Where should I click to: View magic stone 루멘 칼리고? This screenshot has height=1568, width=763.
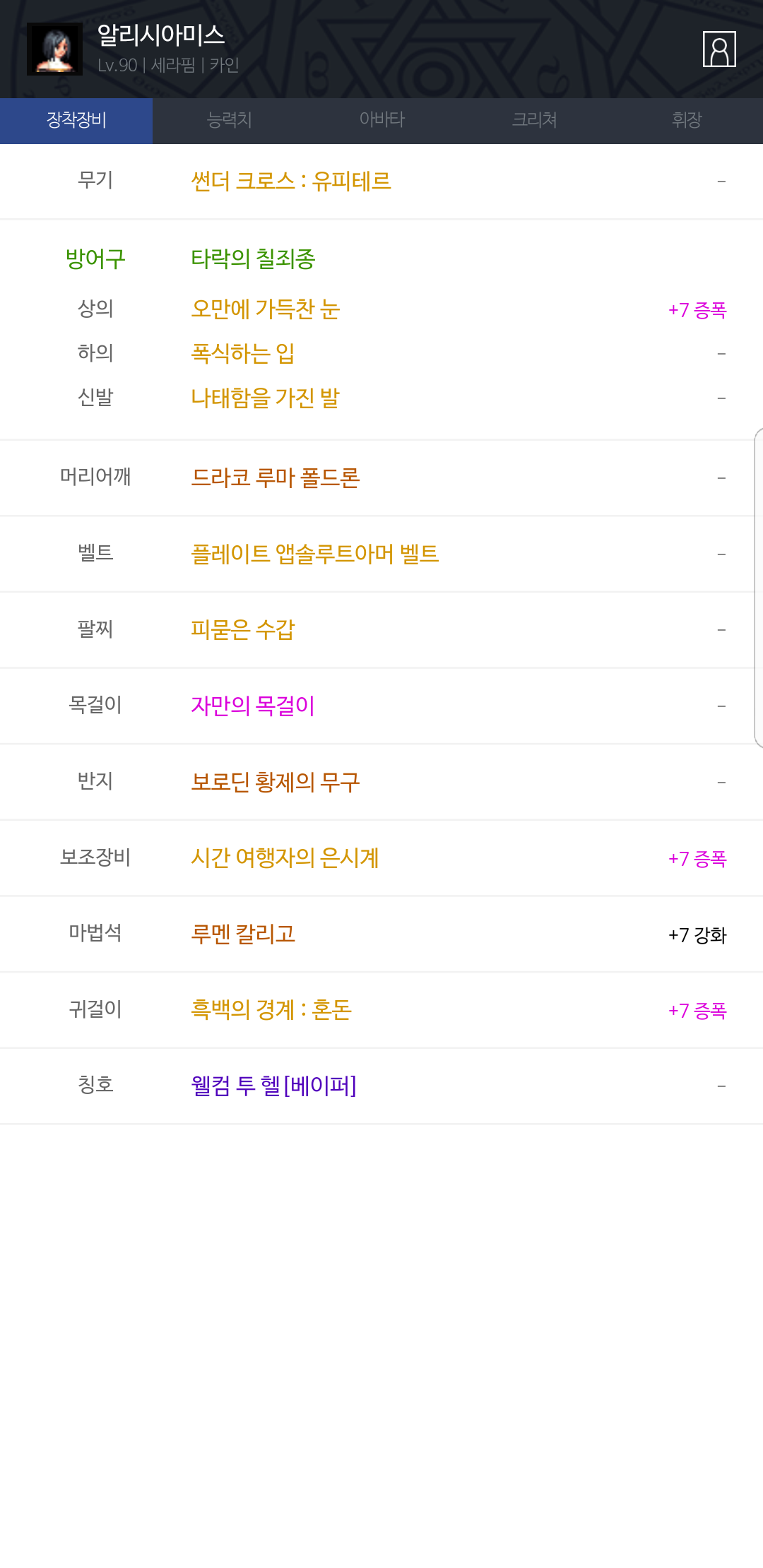pos(242,934)
